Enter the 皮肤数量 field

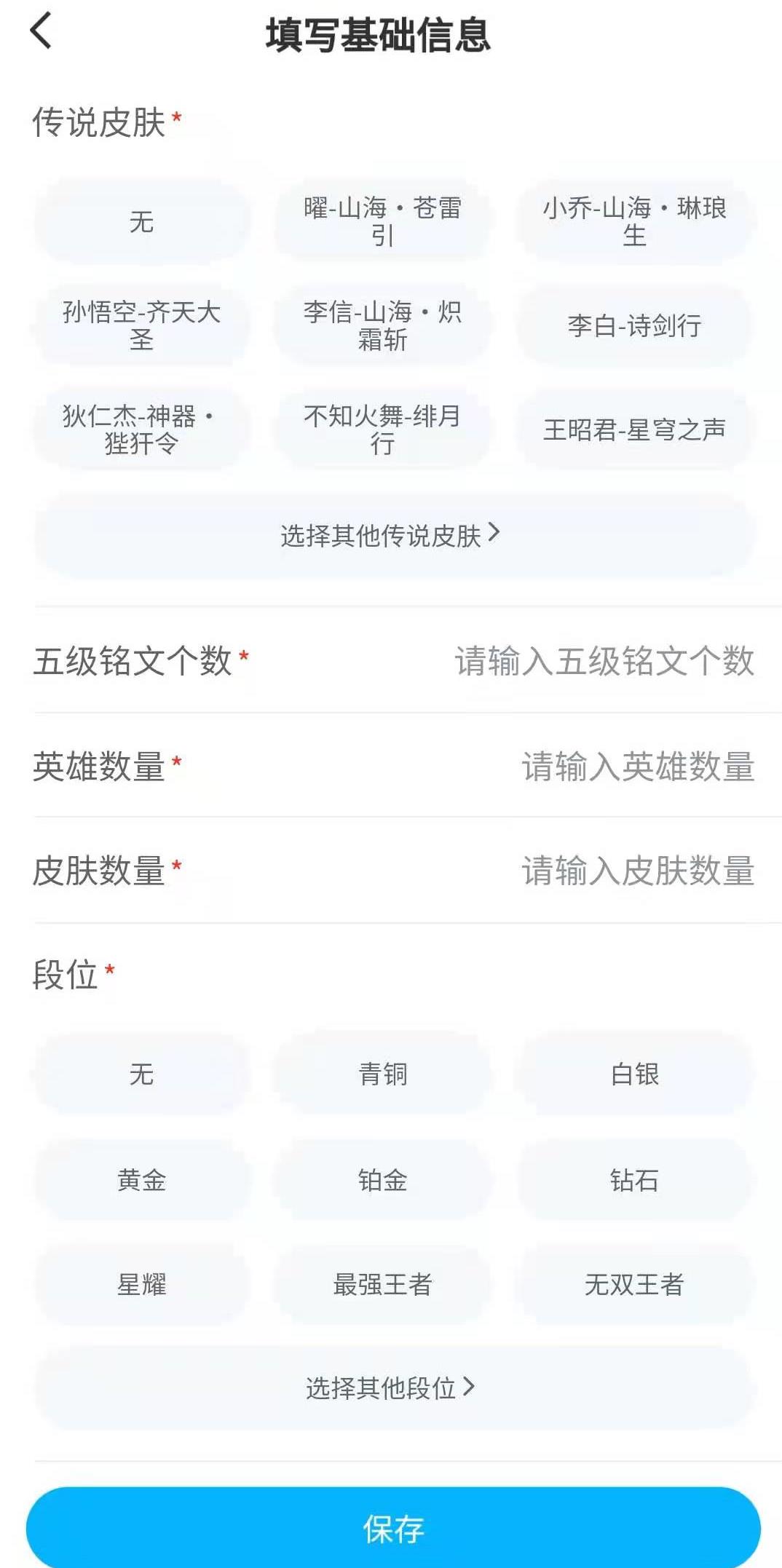pyautogui.click(x=636, y=871)
